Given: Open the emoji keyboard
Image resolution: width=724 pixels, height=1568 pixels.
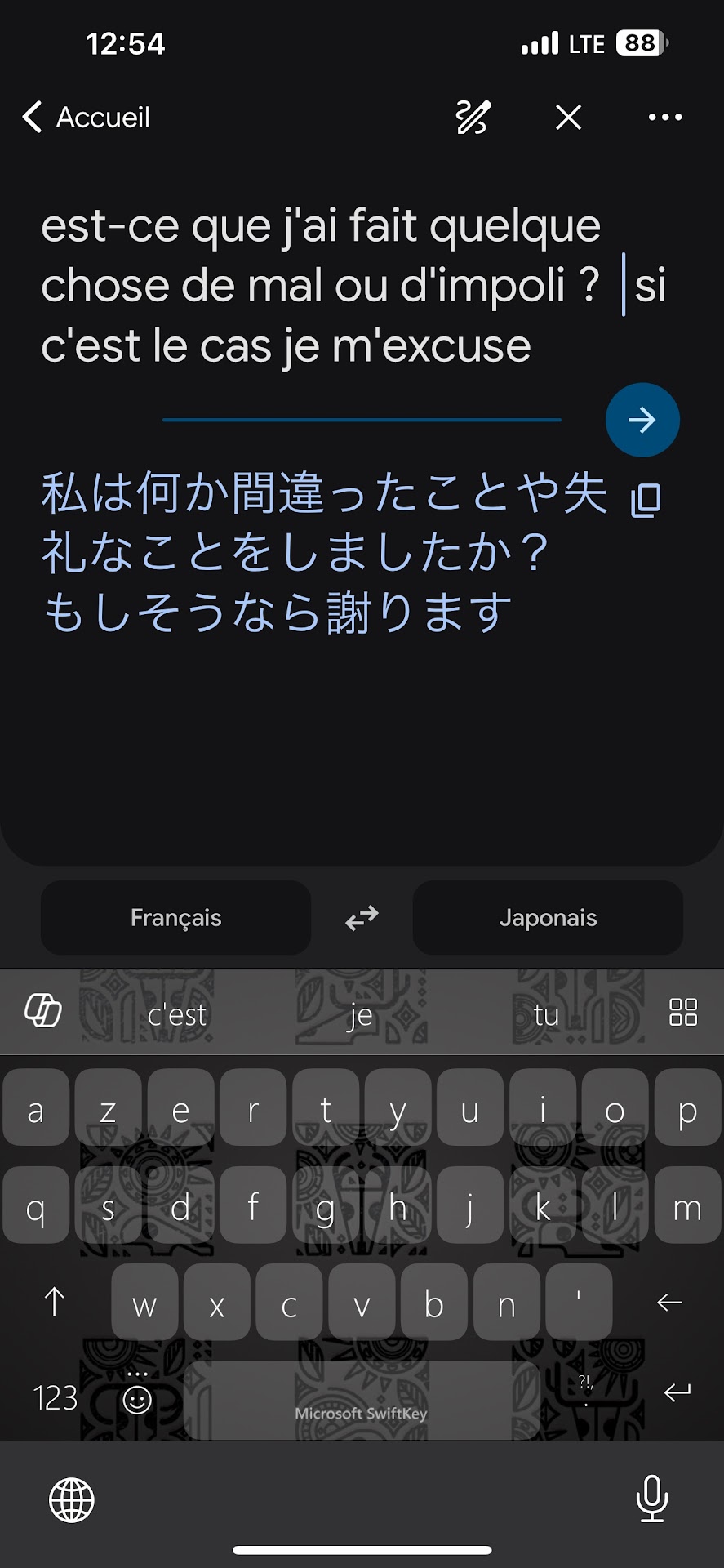Looking at the screenshot, I should click(137, 1400).
